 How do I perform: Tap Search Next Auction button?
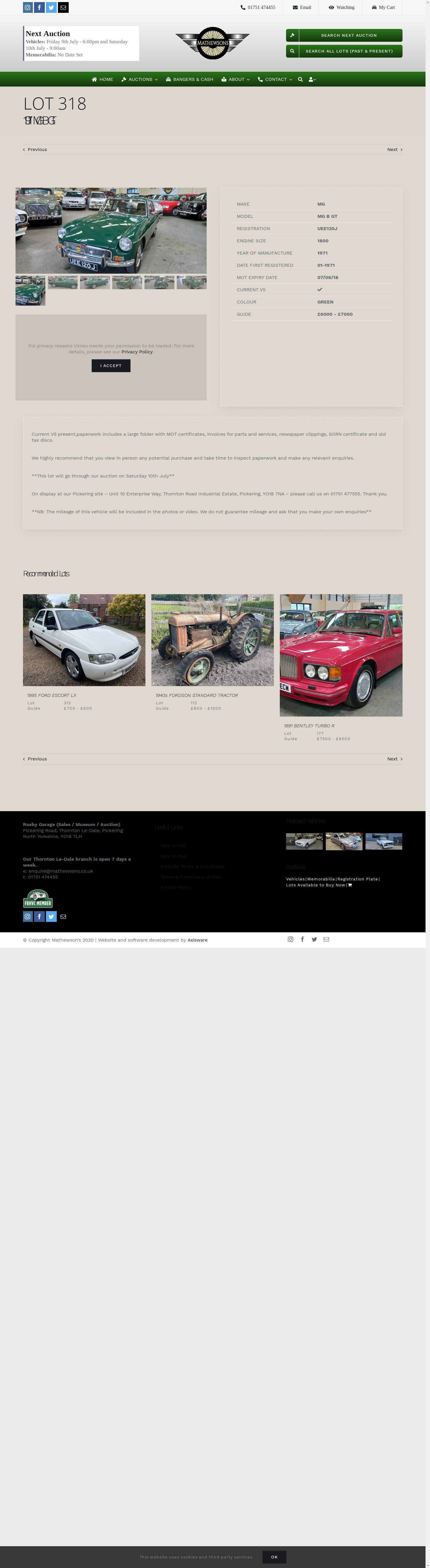click(344, 35)
